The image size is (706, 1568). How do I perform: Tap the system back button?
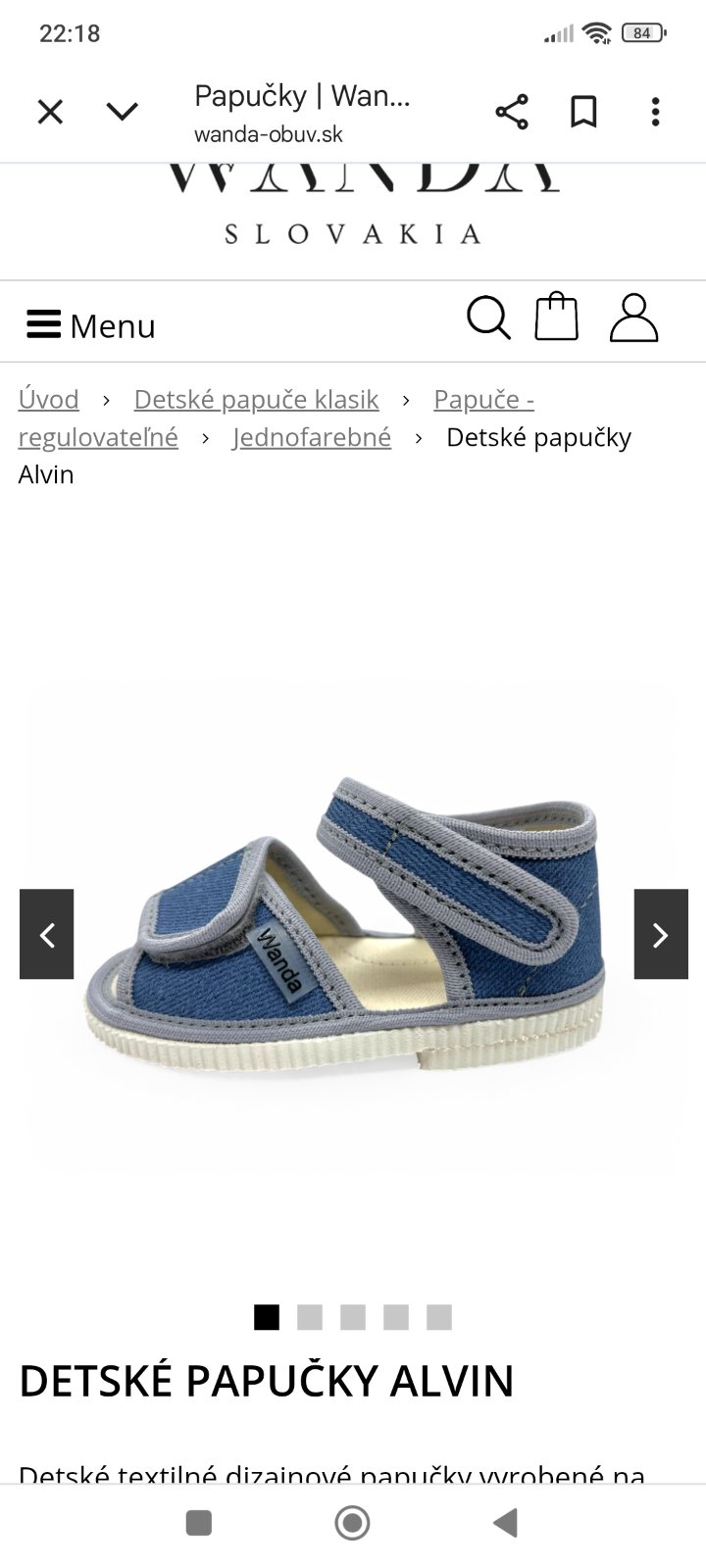click(x=505, y=1522)
